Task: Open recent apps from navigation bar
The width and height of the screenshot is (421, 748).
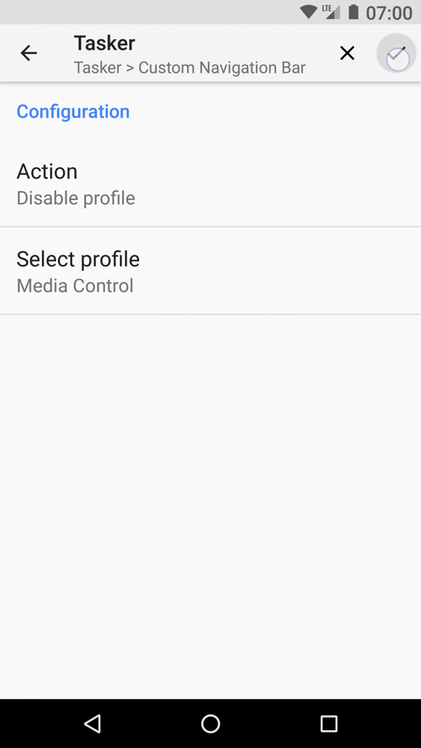Action: coord(329,723)
